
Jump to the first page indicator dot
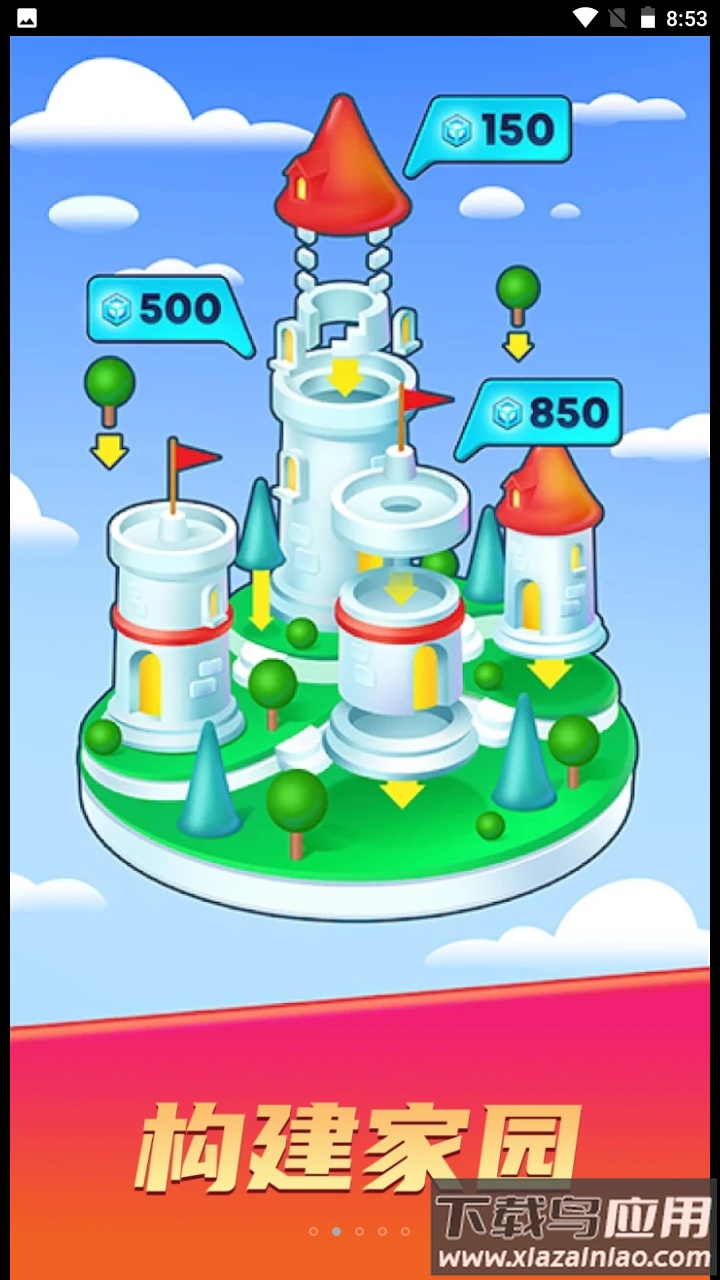pos(313,1231)
